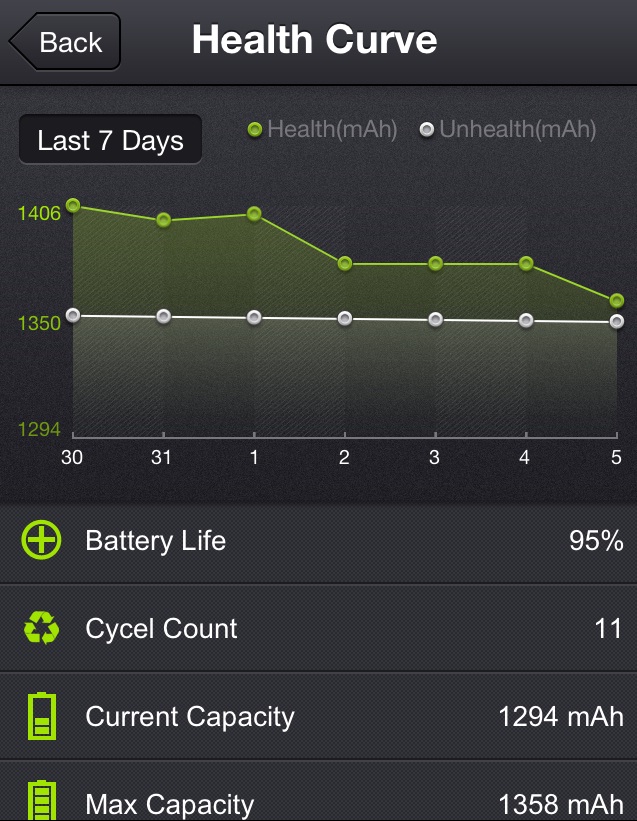Go back using the Back button

coord(66,42)
